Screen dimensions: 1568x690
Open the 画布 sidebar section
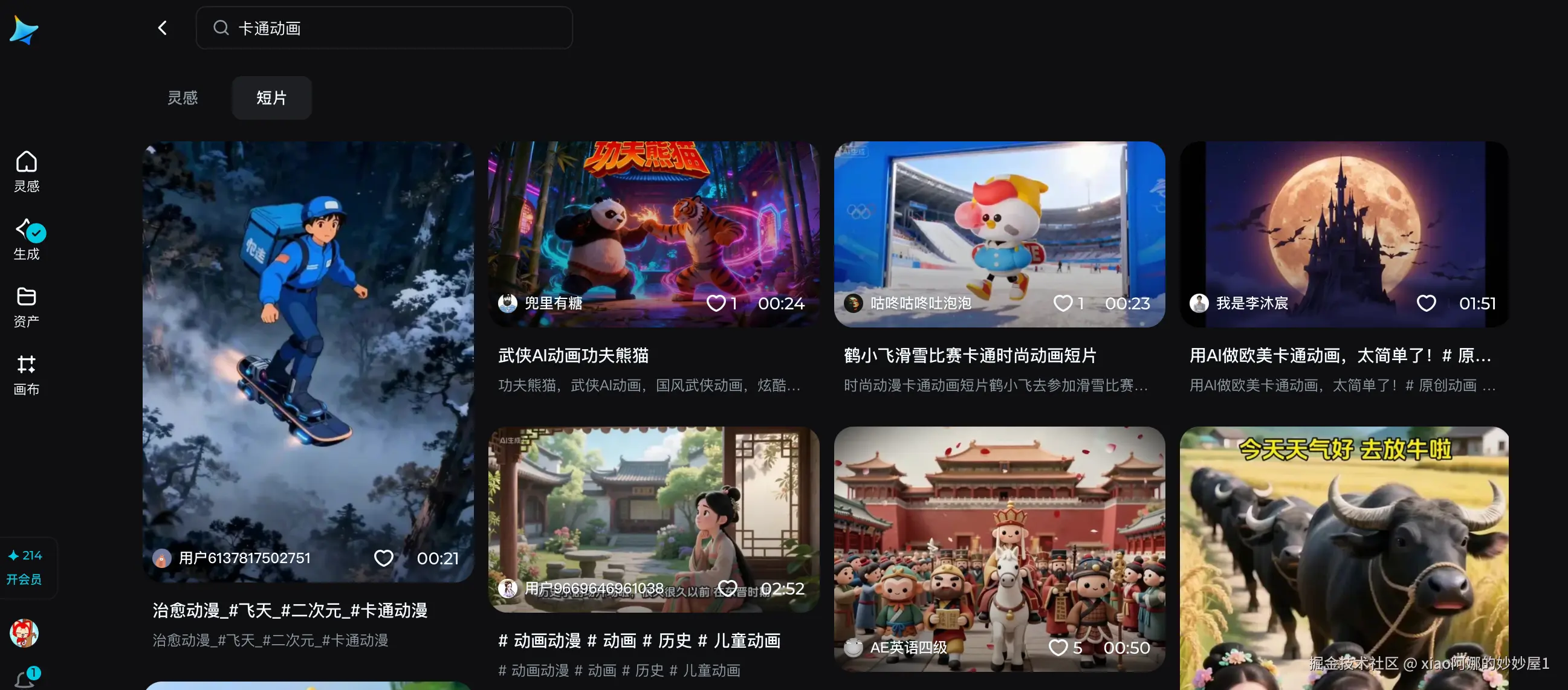pos(26,375)
